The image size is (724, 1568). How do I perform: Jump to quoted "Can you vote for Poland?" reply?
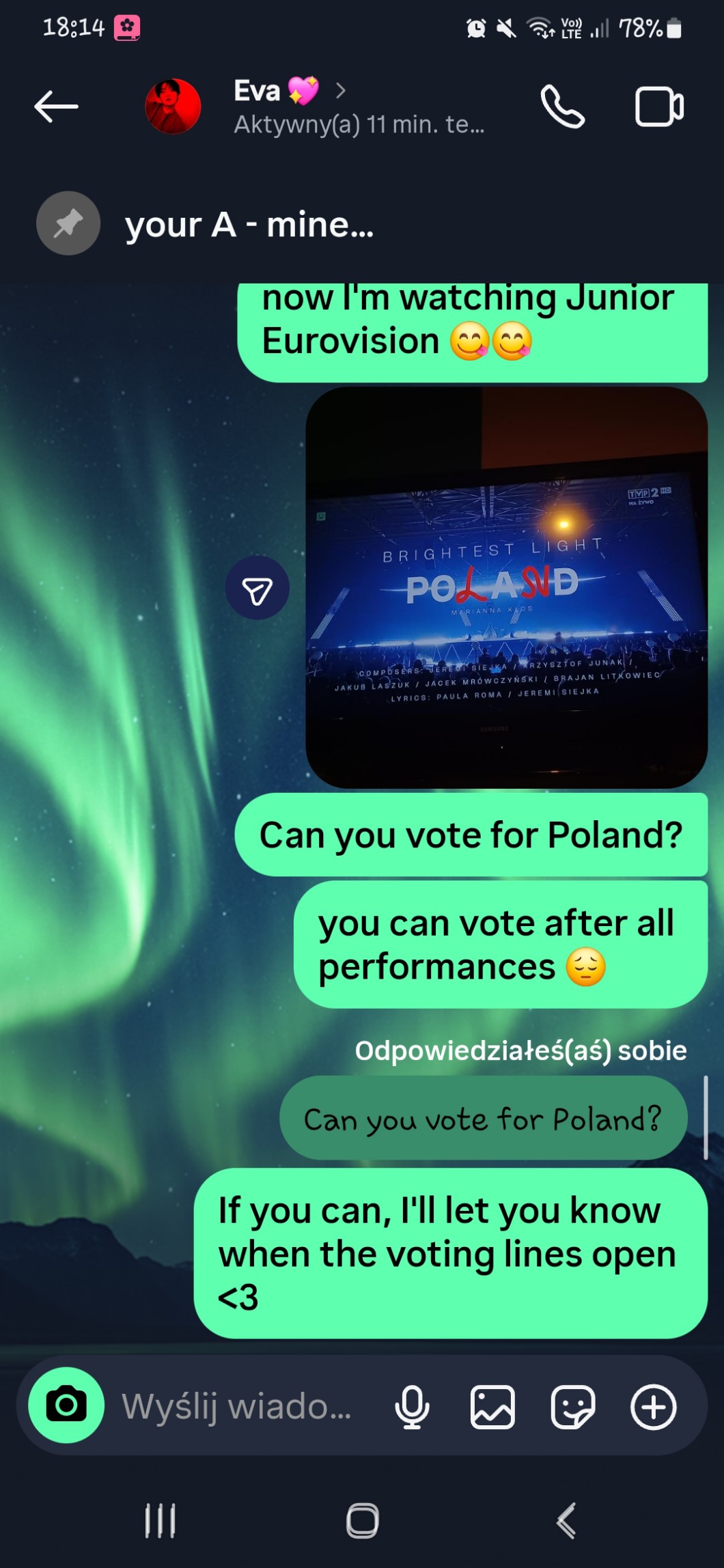point(483,1118)
